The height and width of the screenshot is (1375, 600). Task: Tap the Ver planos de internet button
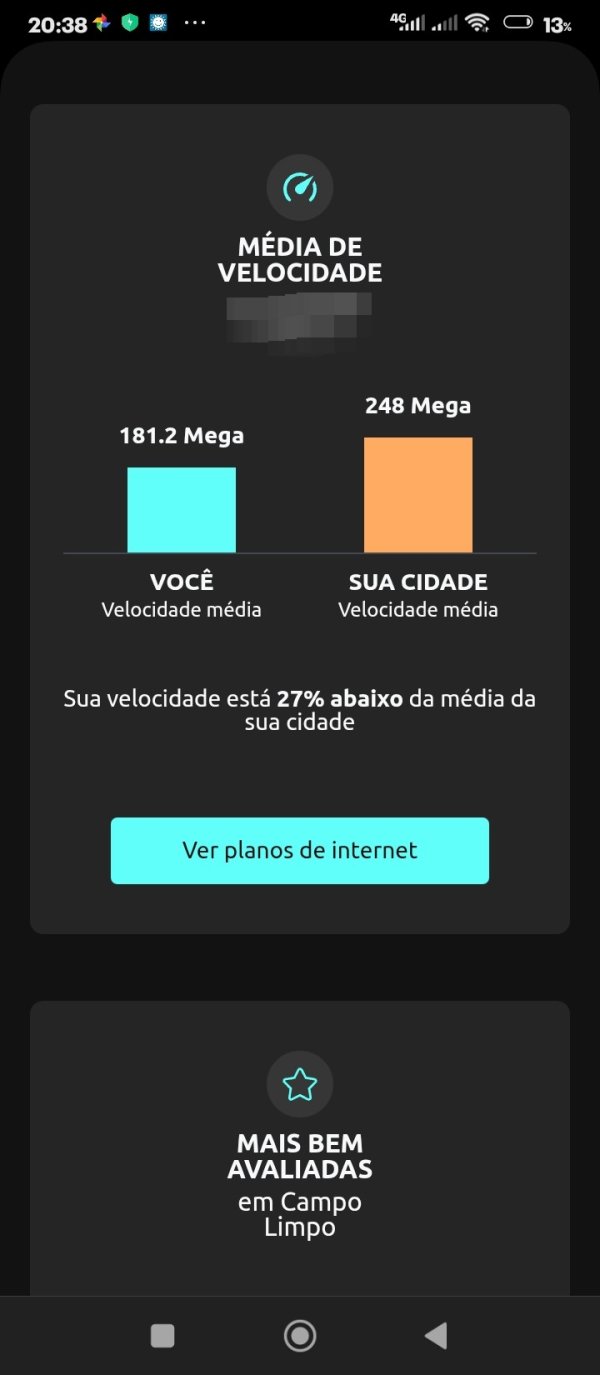point(299,851)
